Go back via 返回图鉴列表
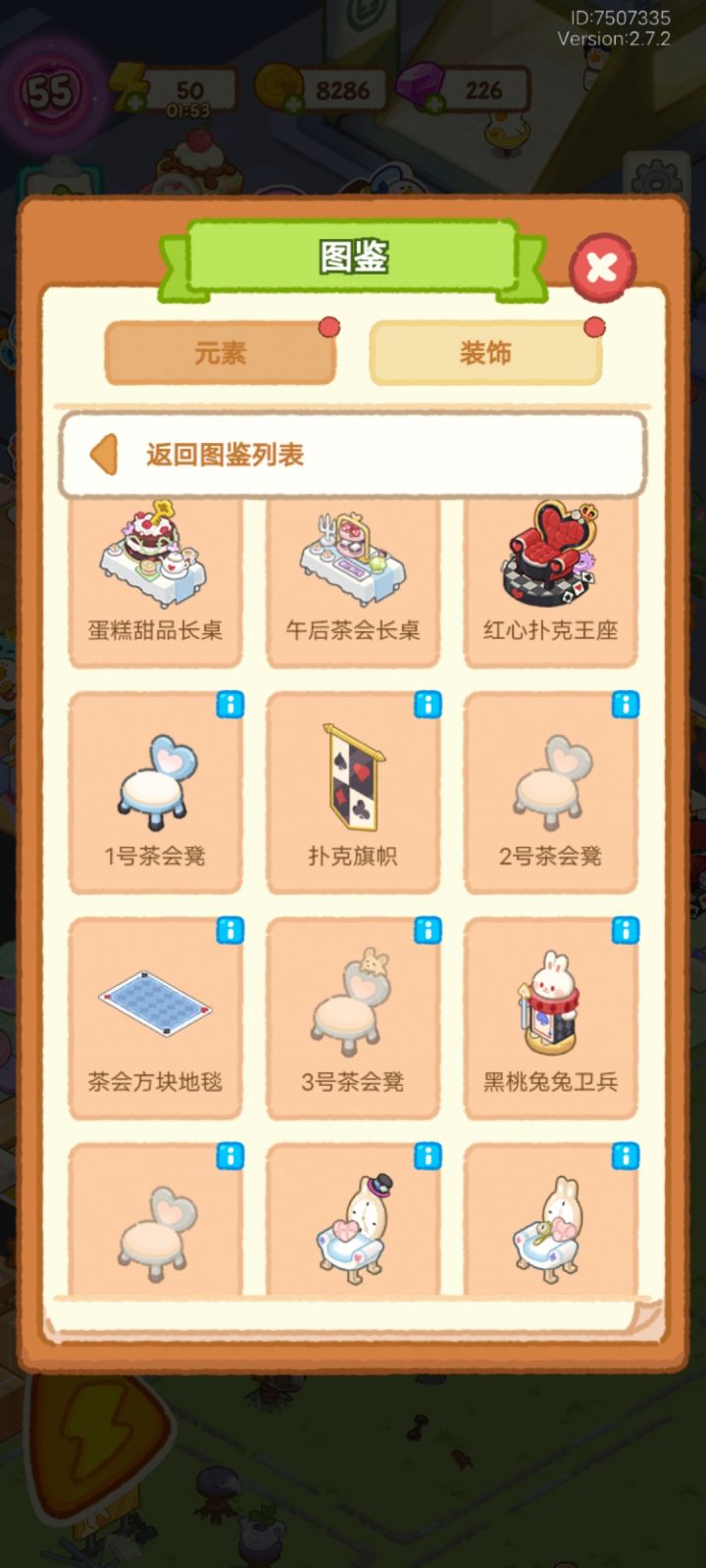 coord(226,456)
